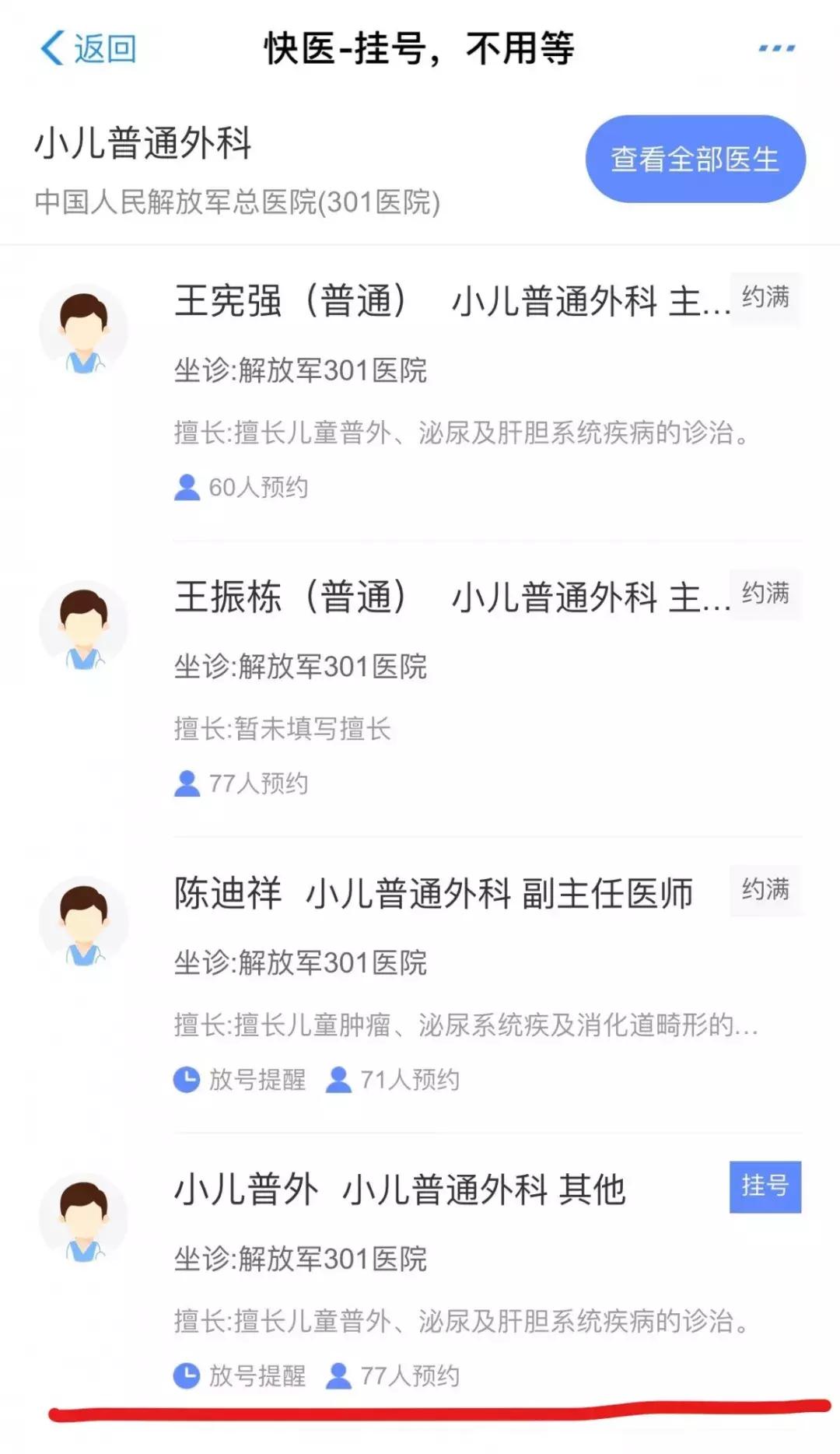Tap the person icon next to 60人预约
Image resolution: width=840 pixels, height=1454 pixels.
tap(187, 487)
